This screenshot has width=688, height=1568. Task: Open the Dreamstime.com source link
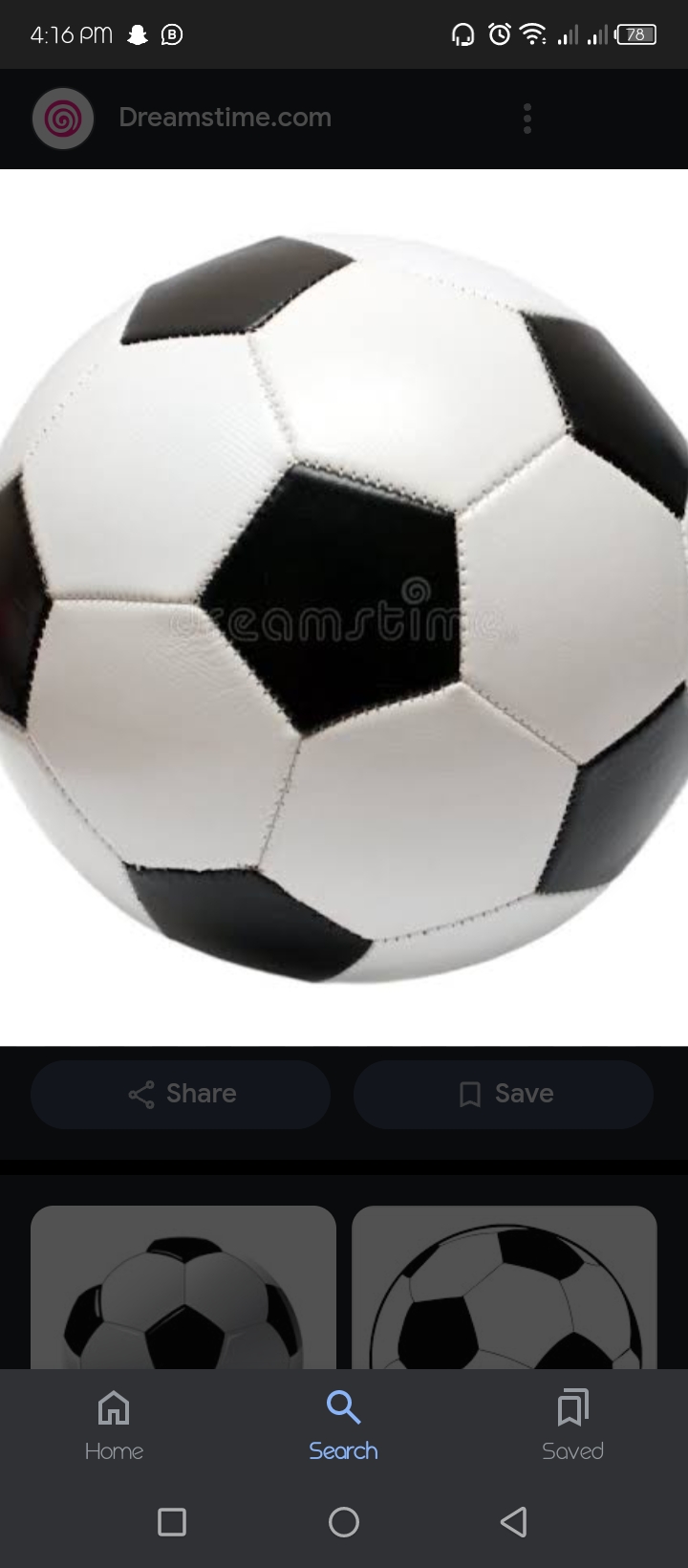225,118
